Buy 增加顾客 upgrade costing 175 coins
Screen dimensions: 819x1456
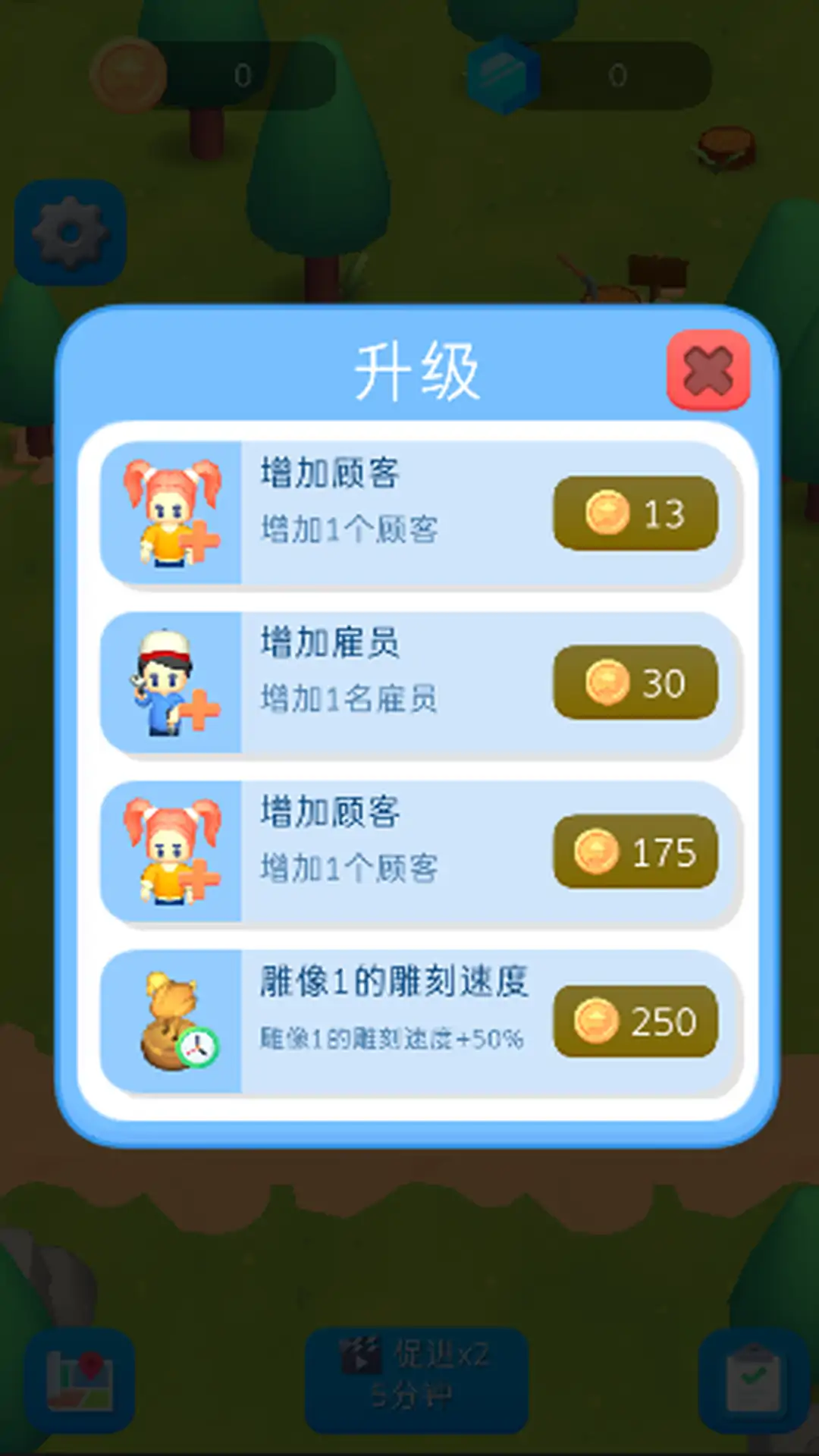pos(635,852)
